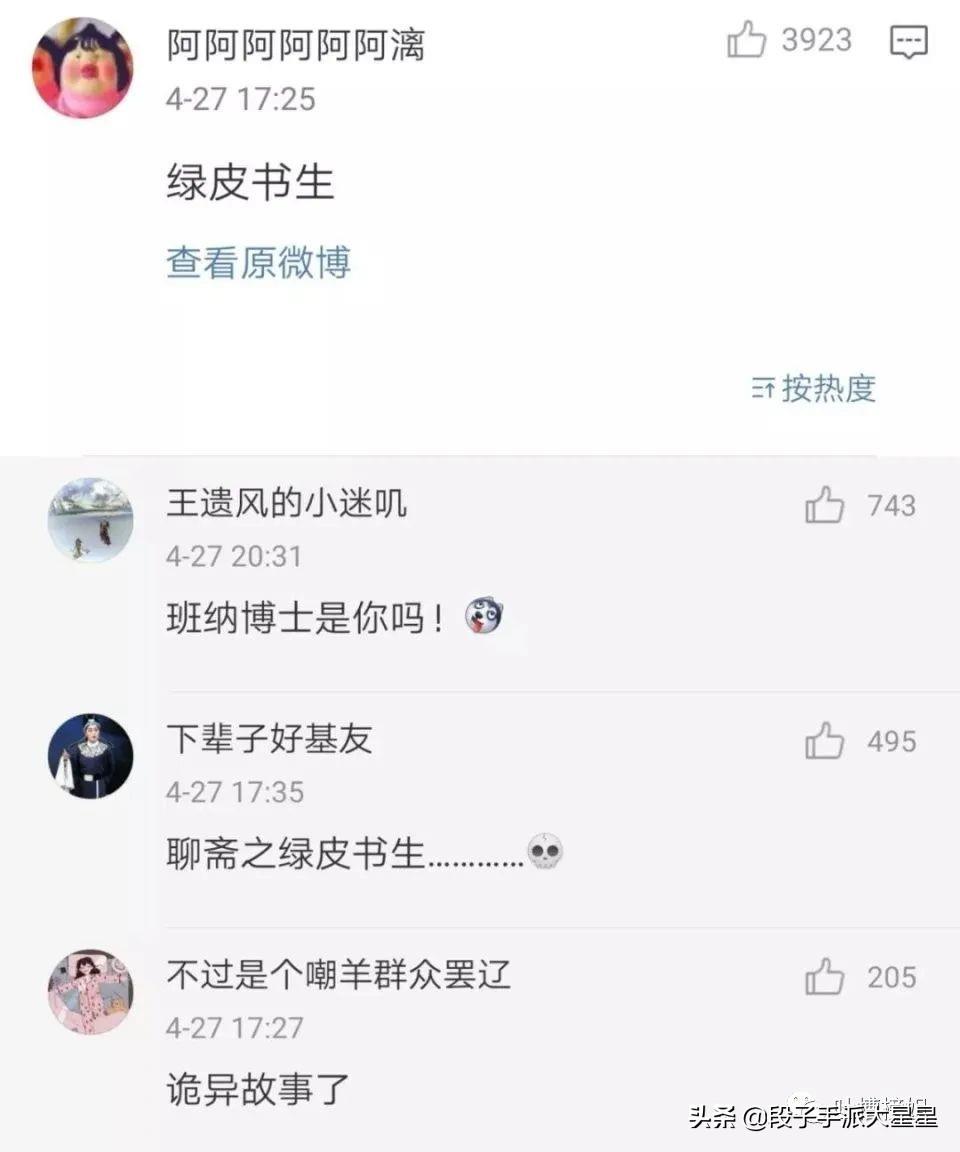Viewport: 960px width, 1152px height.
Task: Like 王遗风的小迷叽's reply
Action: pyautogui.click(x=825, y=507)
